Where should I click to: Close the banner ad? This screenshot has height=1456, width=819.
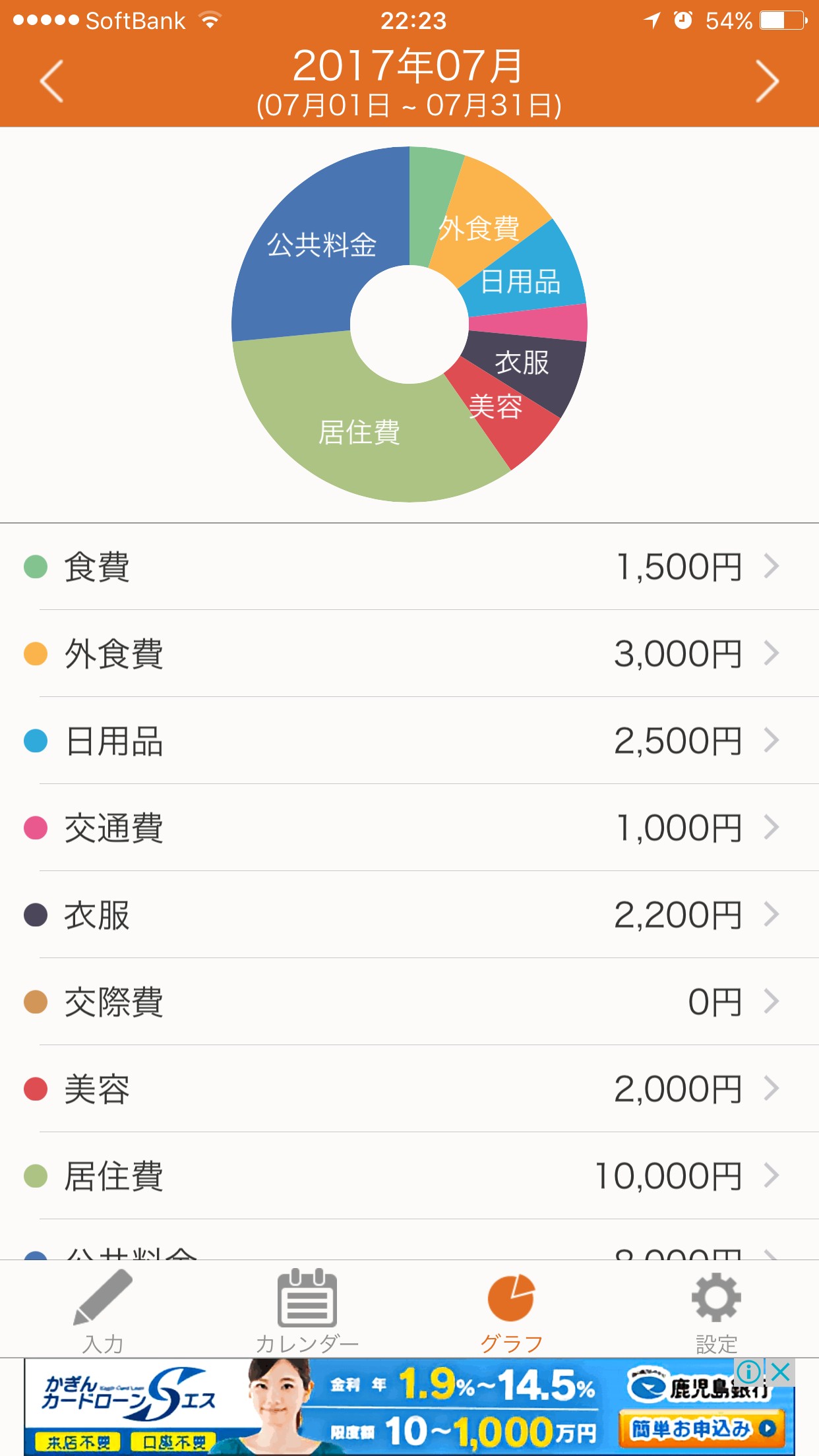[x=781, y=1372]
